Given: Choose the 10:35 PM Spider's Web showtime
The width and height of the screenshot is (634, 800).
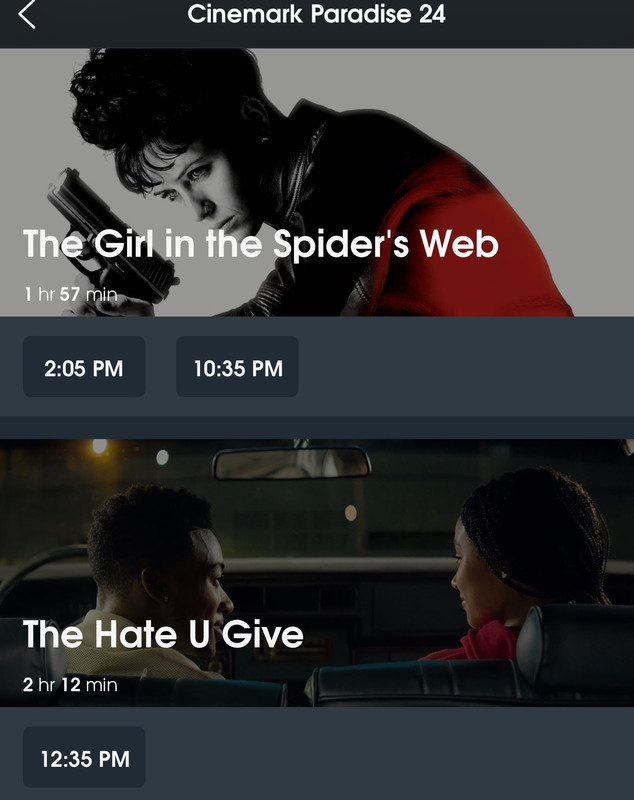Looking at the screenshot, I should [237, 367].
